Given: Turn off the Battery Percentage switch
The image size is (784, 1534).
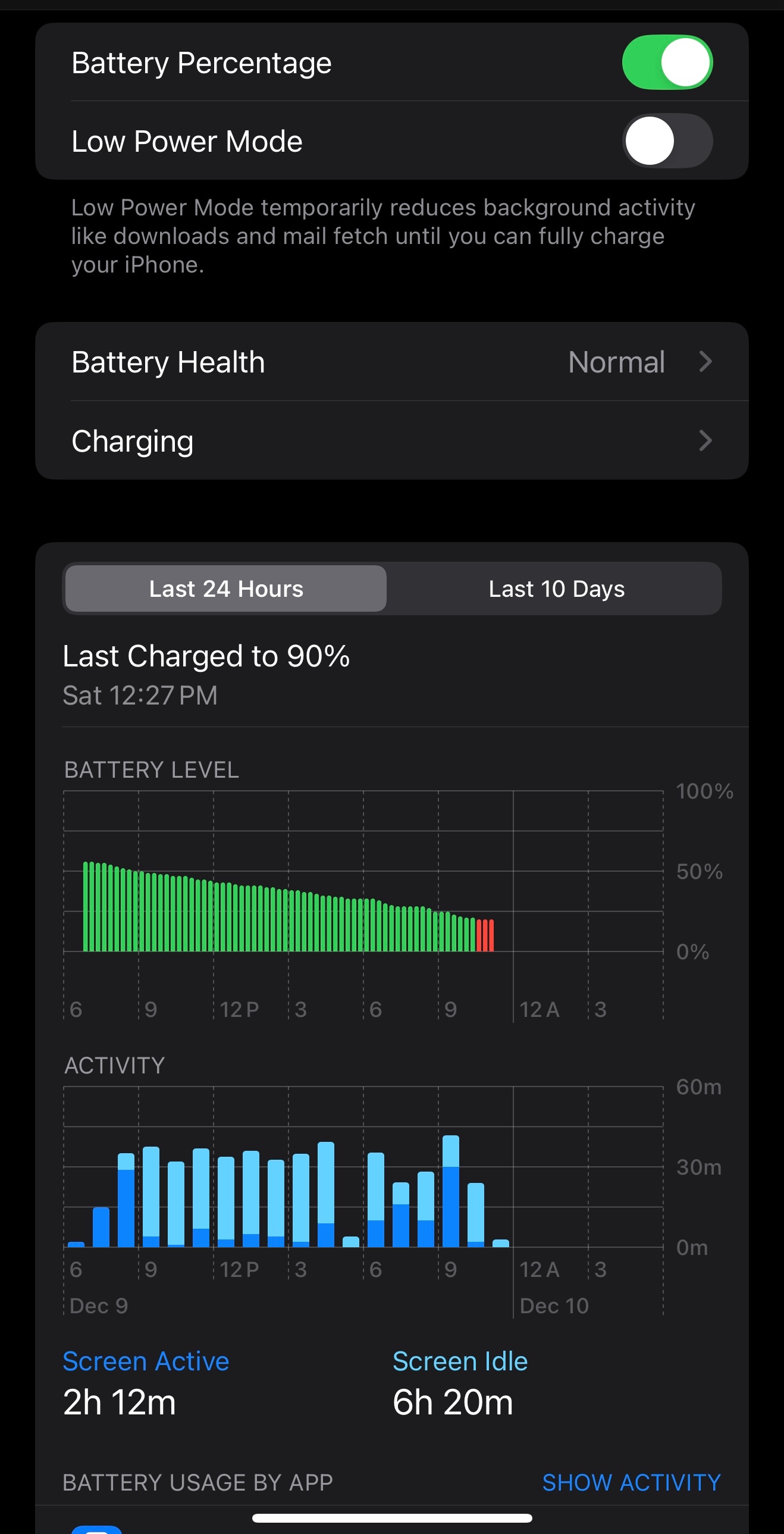Looking at the screenshot, I should (x=667, y=62).
